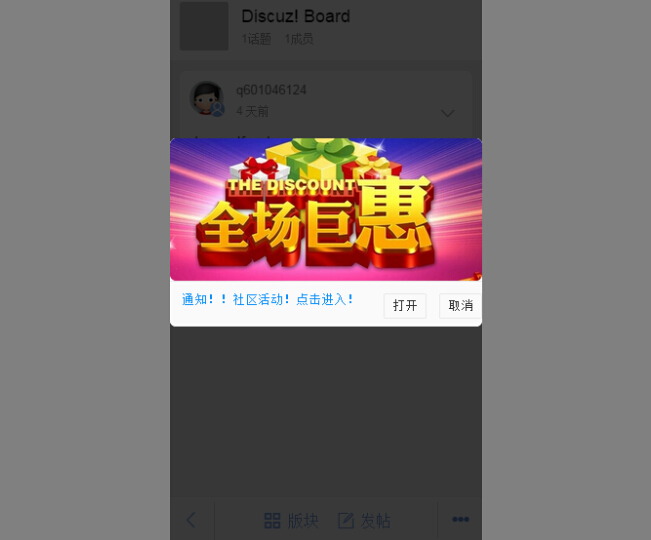Tap the 打开 button in the dialog

tap(405, 306)
